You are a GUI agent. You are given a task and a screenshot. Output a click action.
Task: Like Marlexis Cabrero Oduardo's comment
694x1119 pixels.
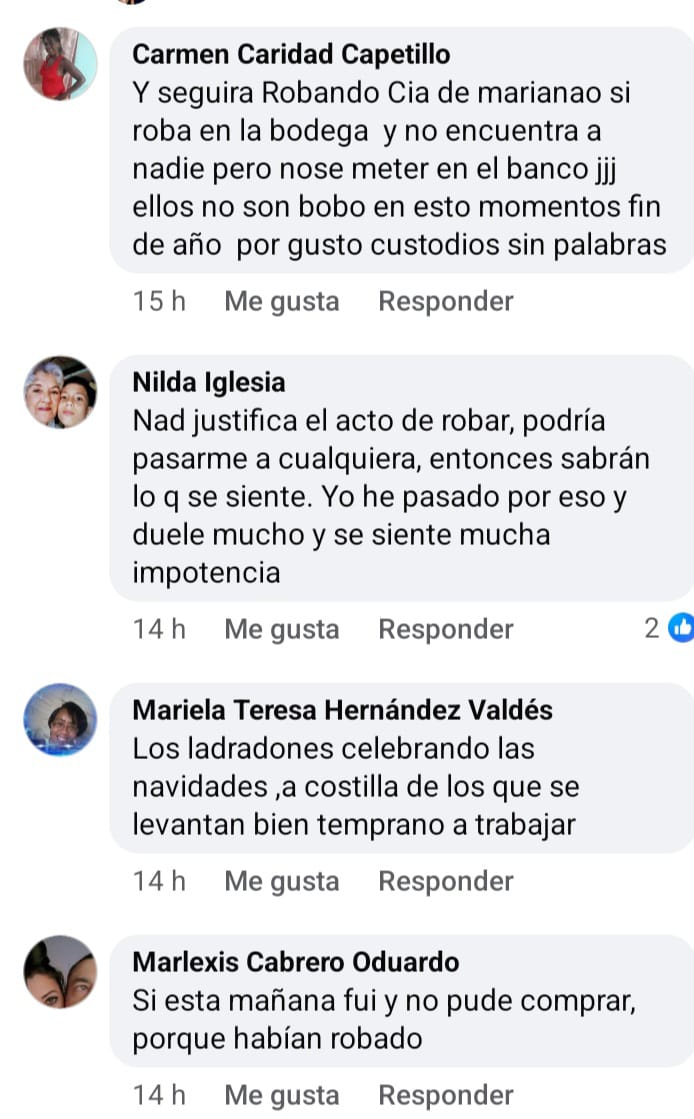pyautogui.click(x=281, y=1095)
